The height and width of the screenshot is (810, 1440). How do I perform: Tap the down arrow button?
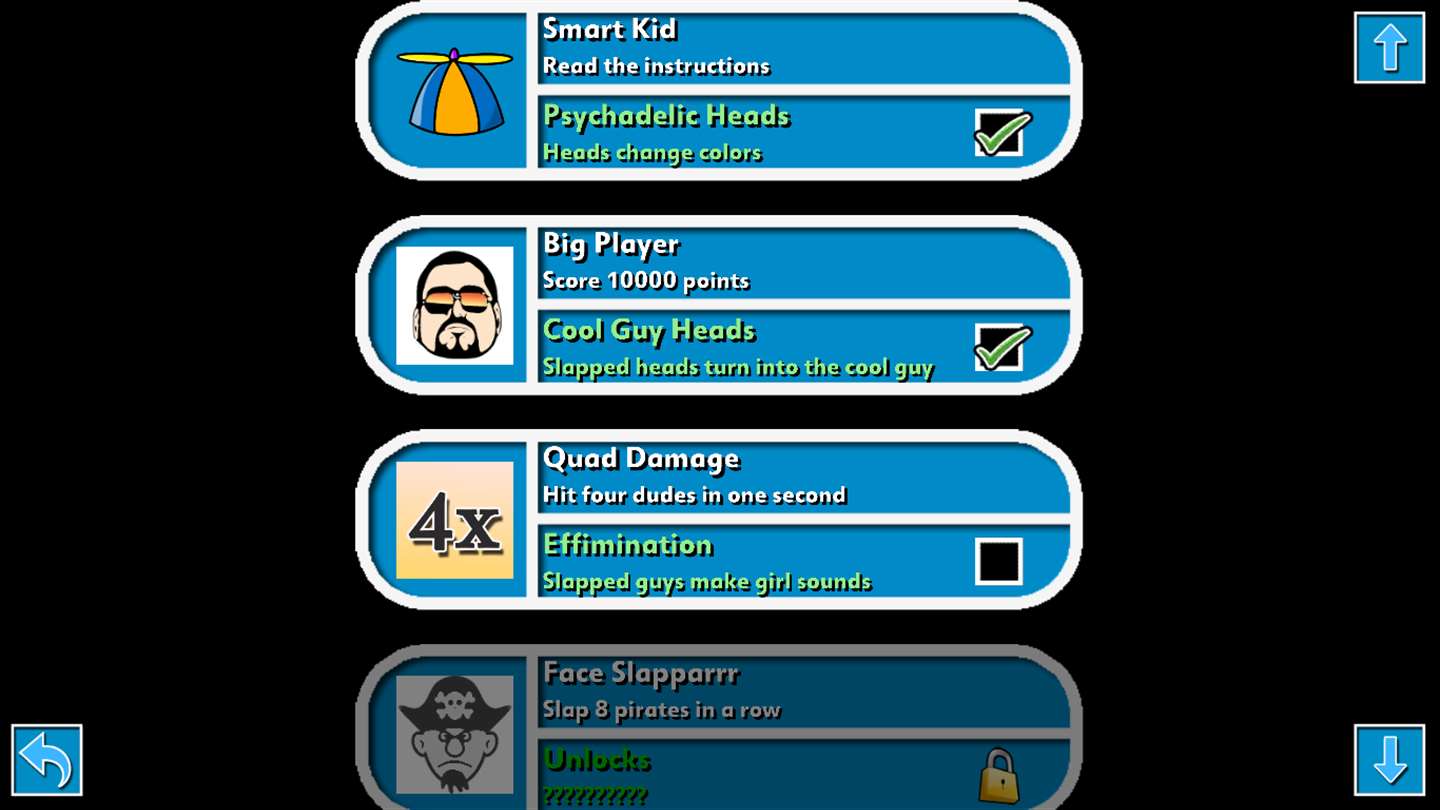click(1389, 760)
